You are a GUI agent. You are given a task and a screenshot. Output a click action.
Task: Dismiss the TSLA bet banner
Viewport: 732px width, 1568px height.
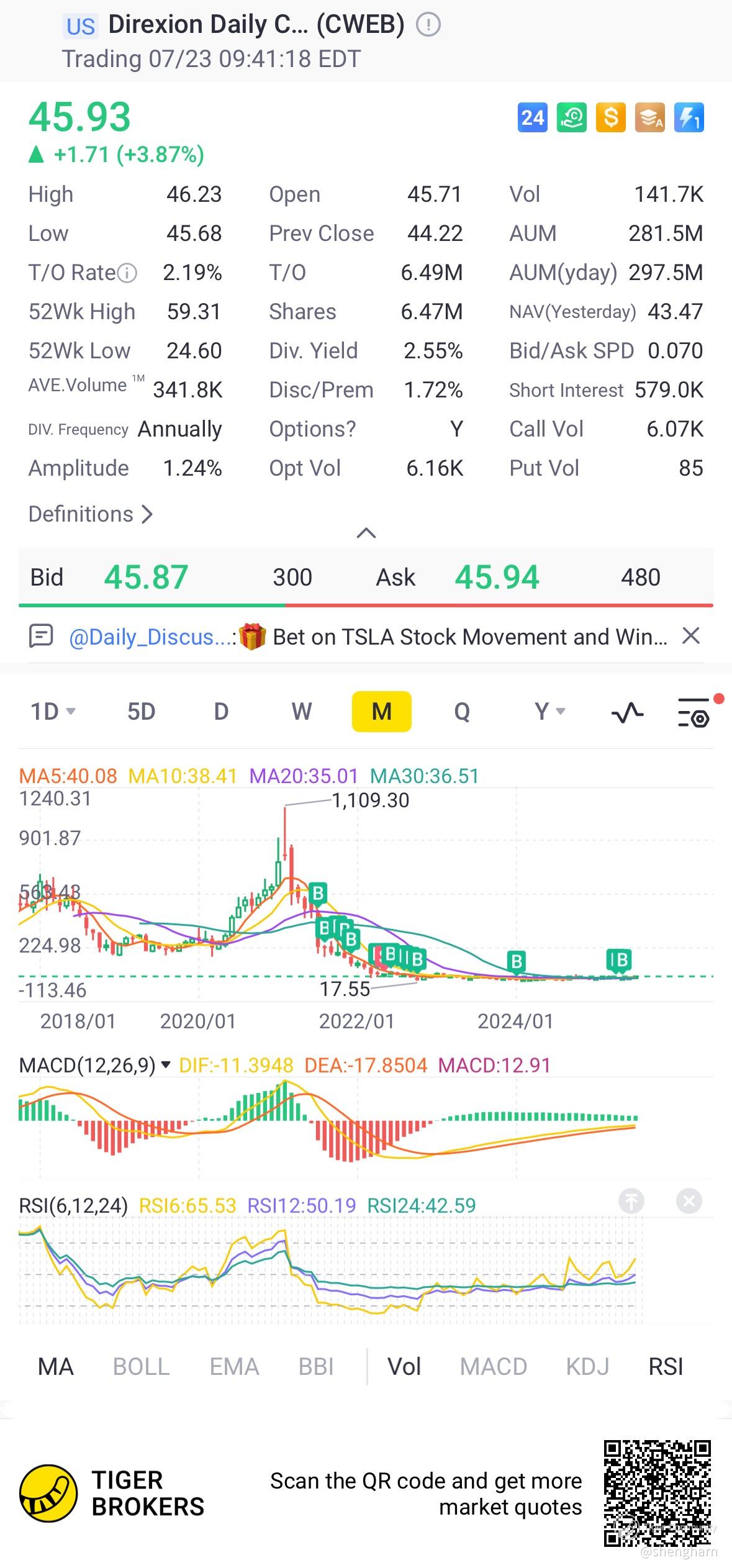coord(690,636)
